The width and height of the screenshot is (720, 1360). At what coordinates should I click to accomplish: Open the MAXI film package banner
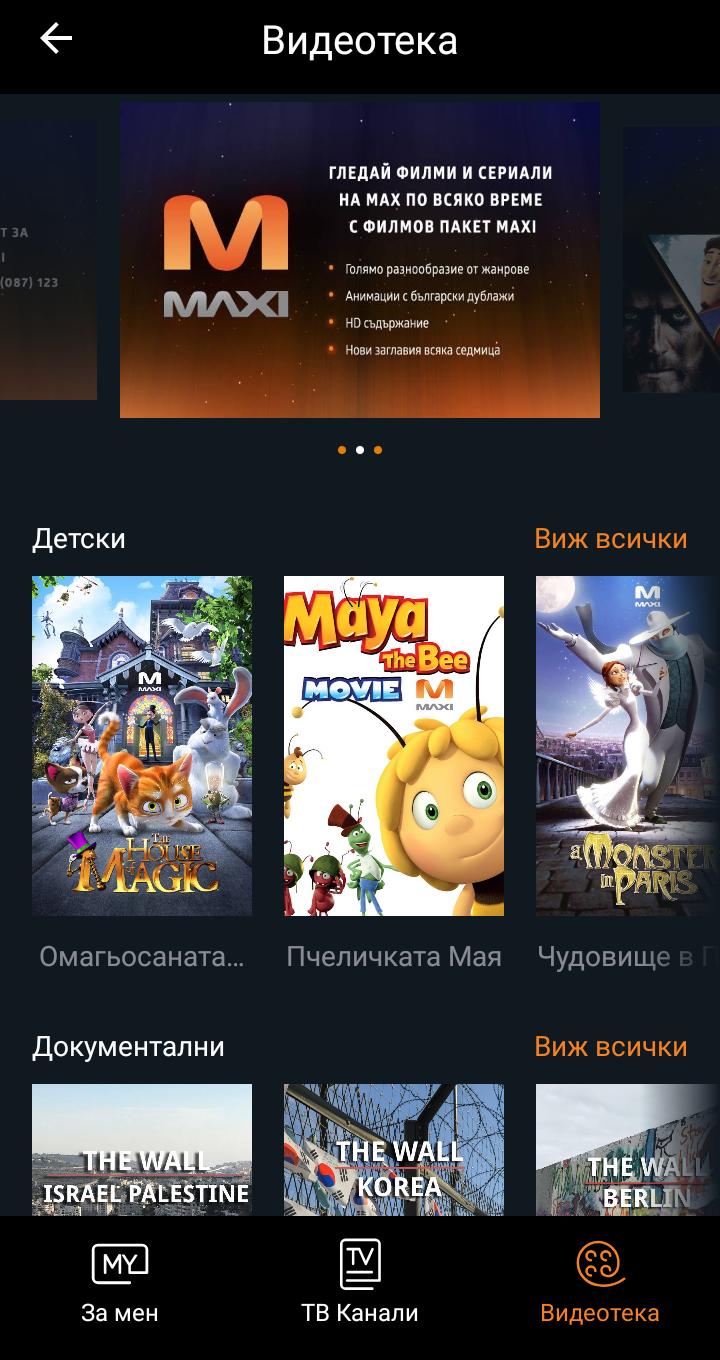pos(360,259)
